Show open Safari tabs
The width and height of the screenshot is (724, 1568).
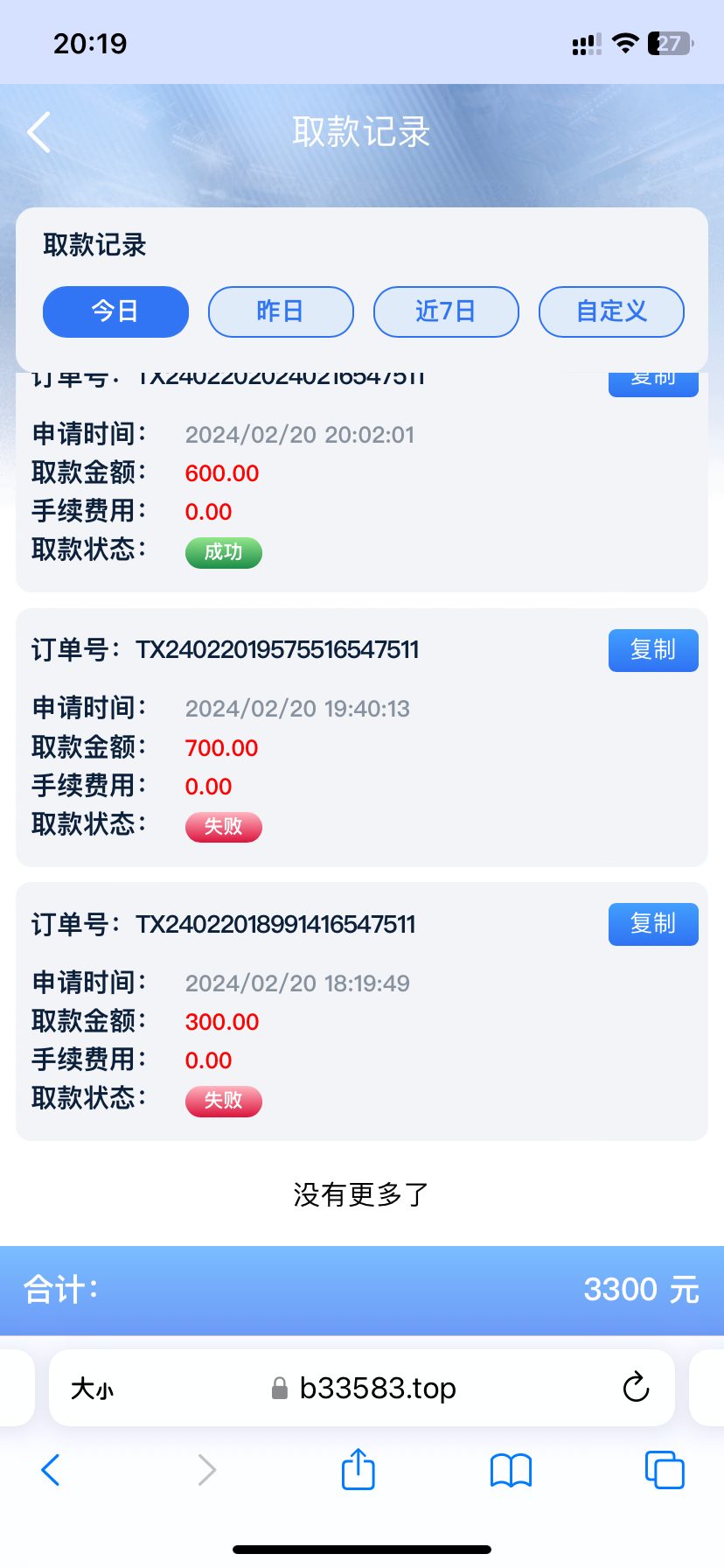coord(664,1470)
